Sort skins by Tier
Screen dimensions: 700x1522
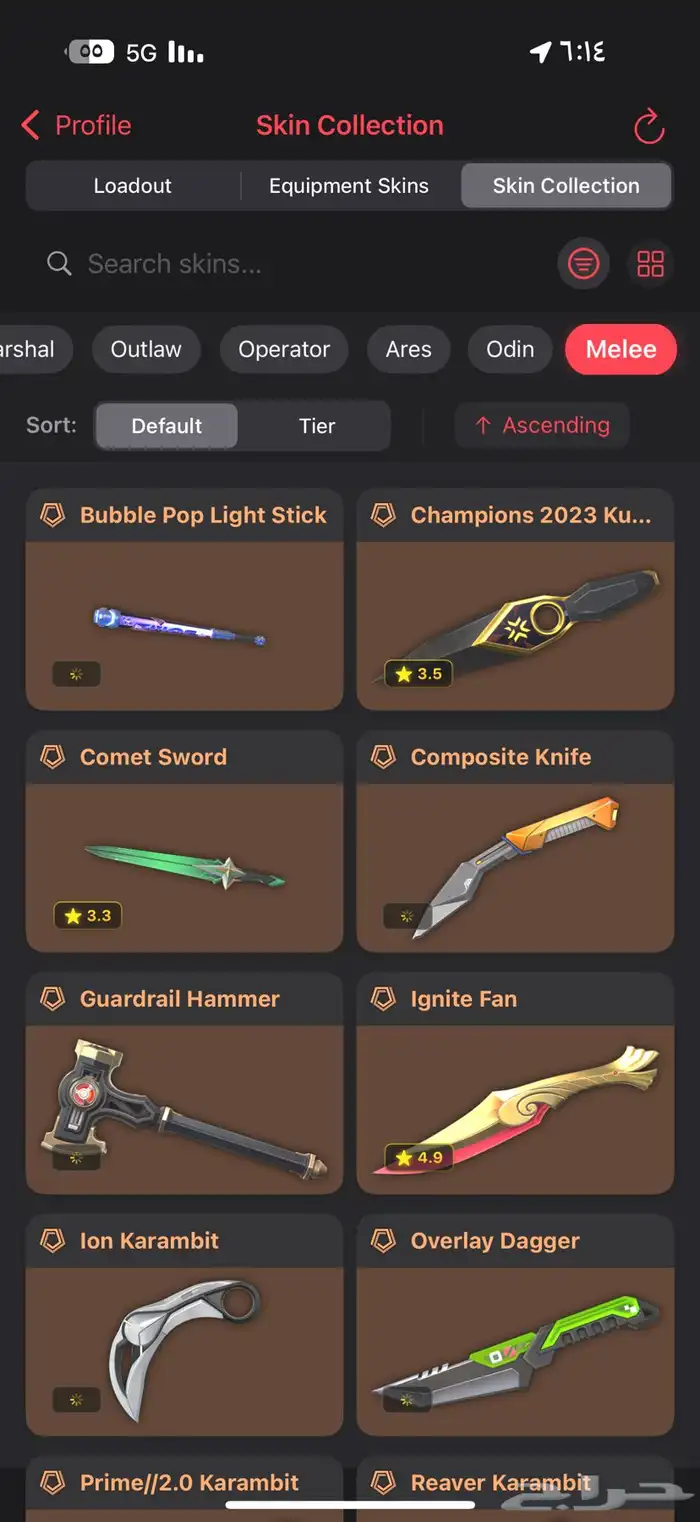pyautogui.click(x=316, y=426)
